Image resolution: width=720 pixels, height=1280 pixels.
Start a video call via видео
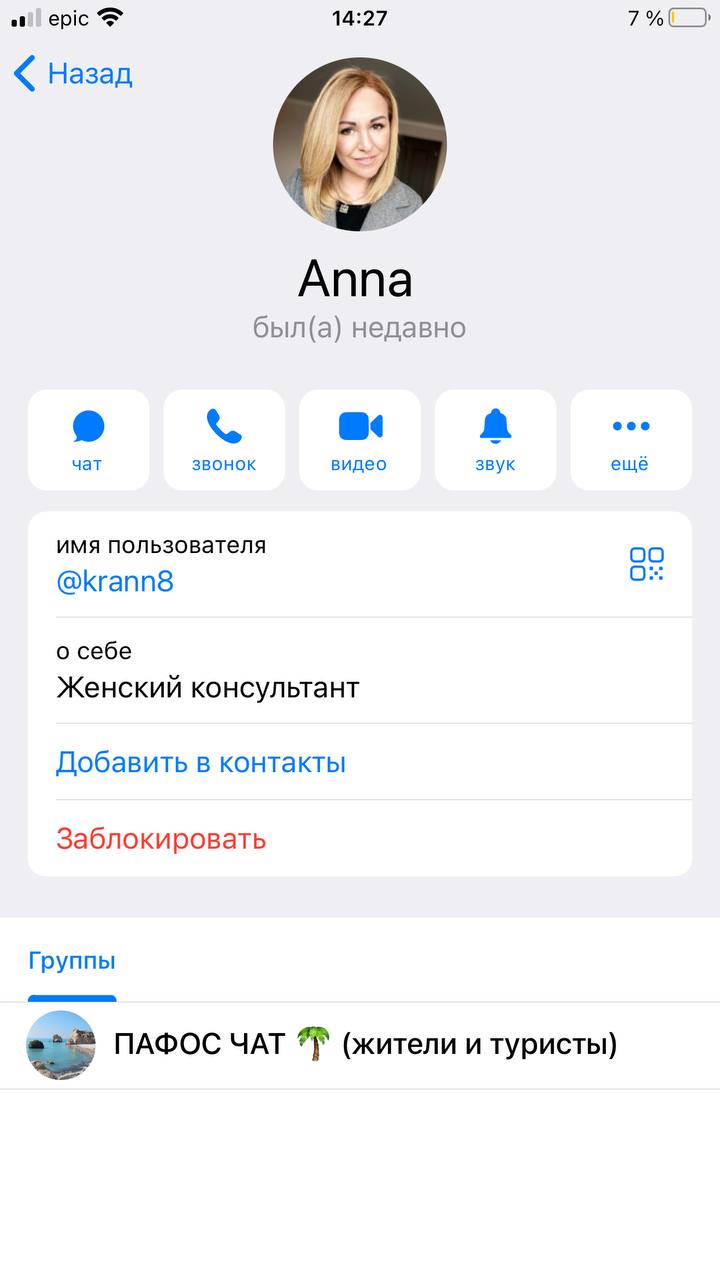pyautogui.click(x=360, y=440)
